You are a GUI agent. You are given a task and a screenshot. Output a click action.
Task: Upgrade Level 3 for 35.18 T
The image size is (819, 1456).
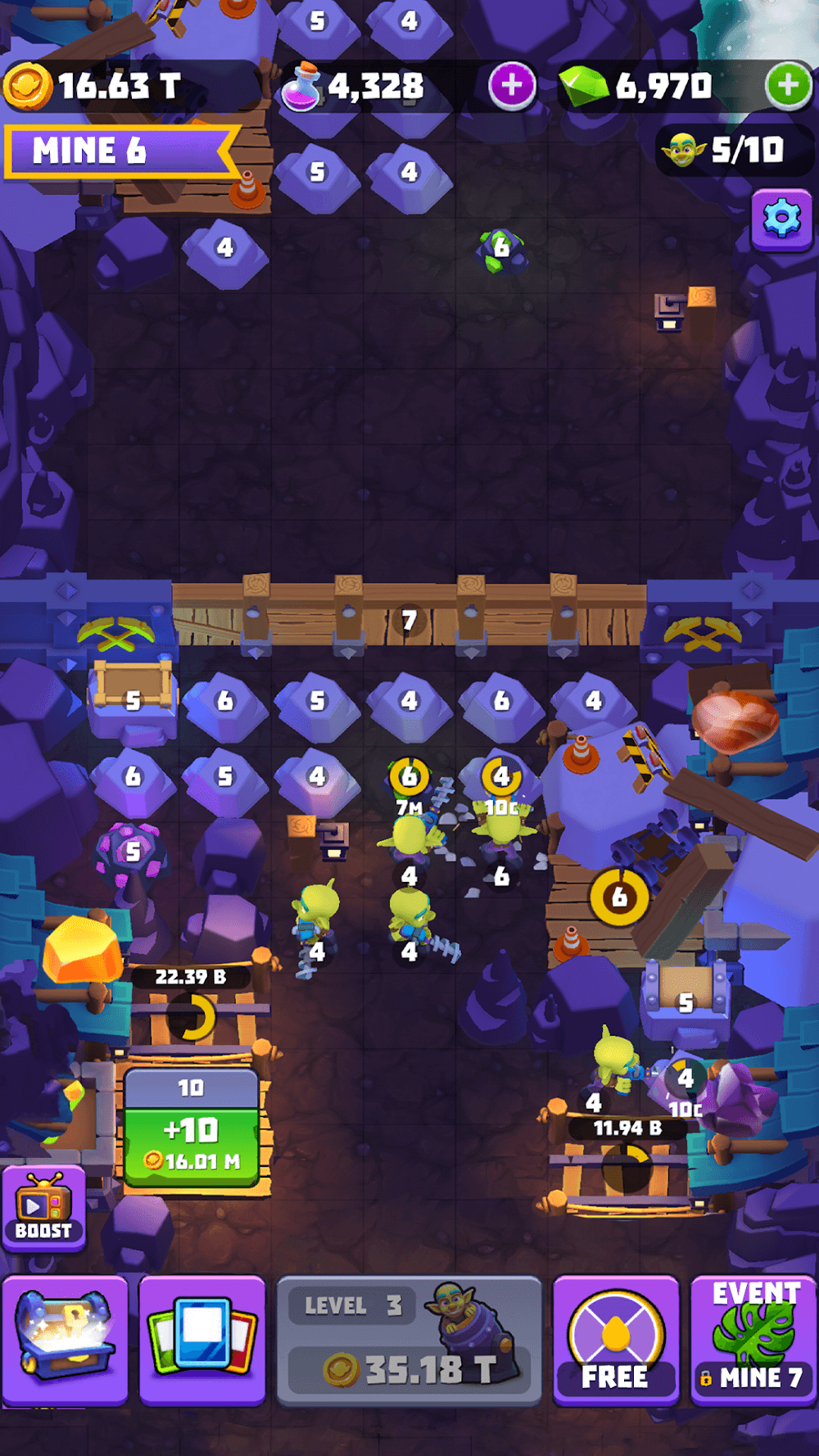click(x=409, y=1340)
